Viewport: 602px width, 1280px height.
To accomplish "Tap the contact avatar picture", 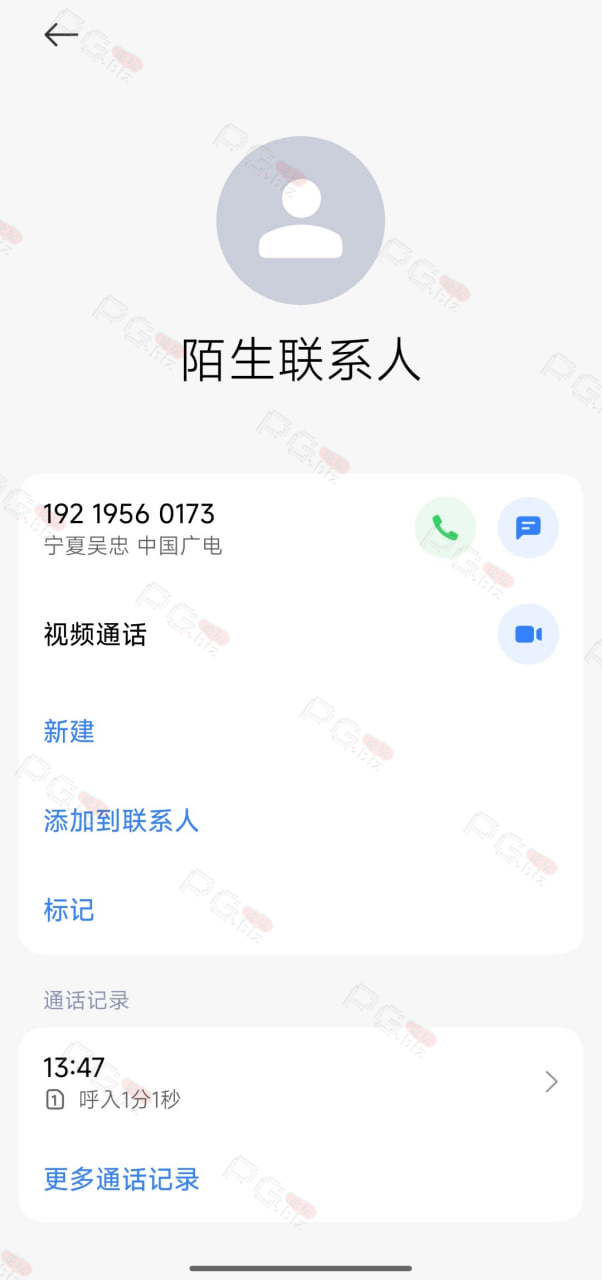I will 301,220.
